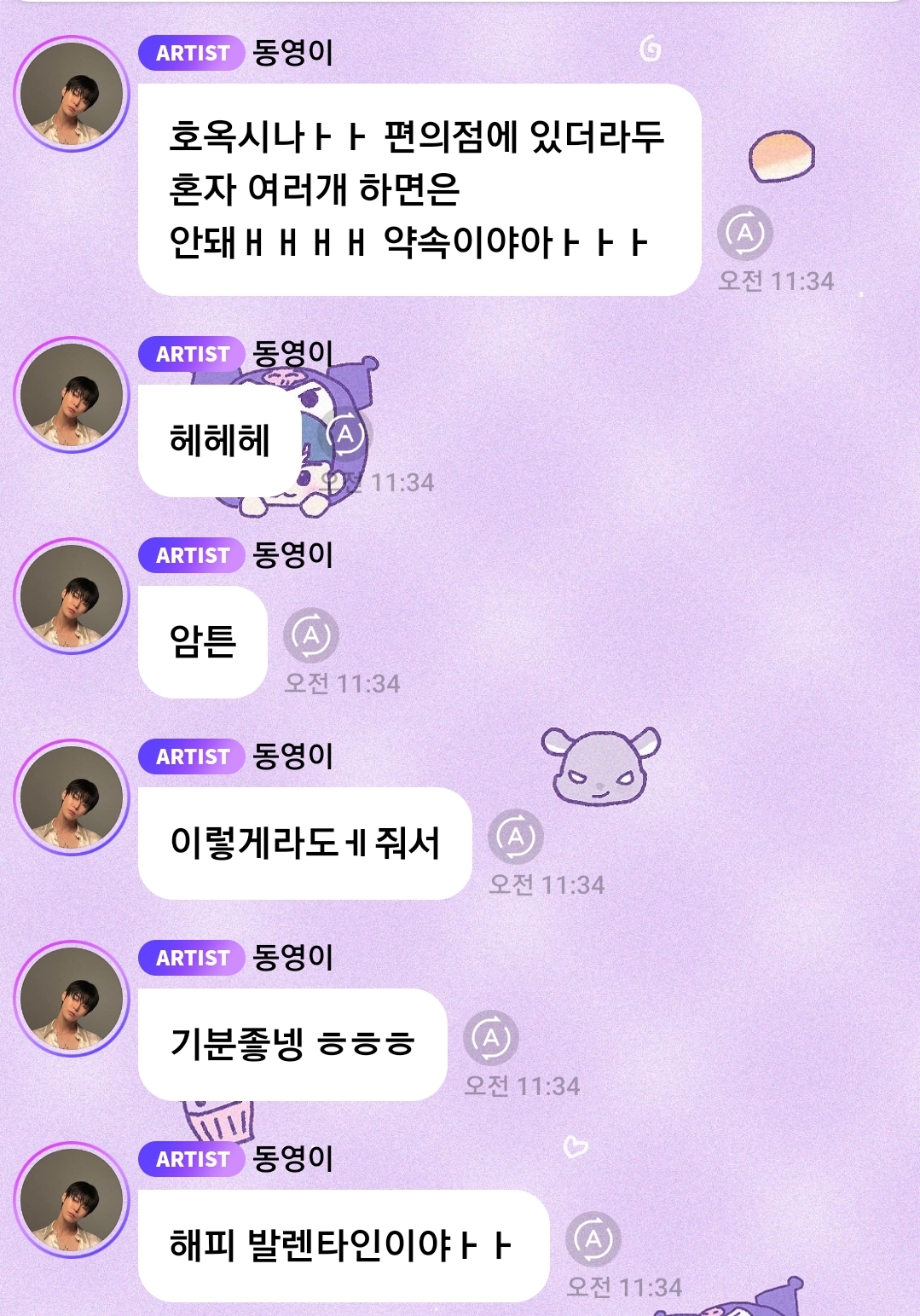Translate the message starting with 호옥시나
This screenshot has width=920, height=1316.
tap(744, 233)
